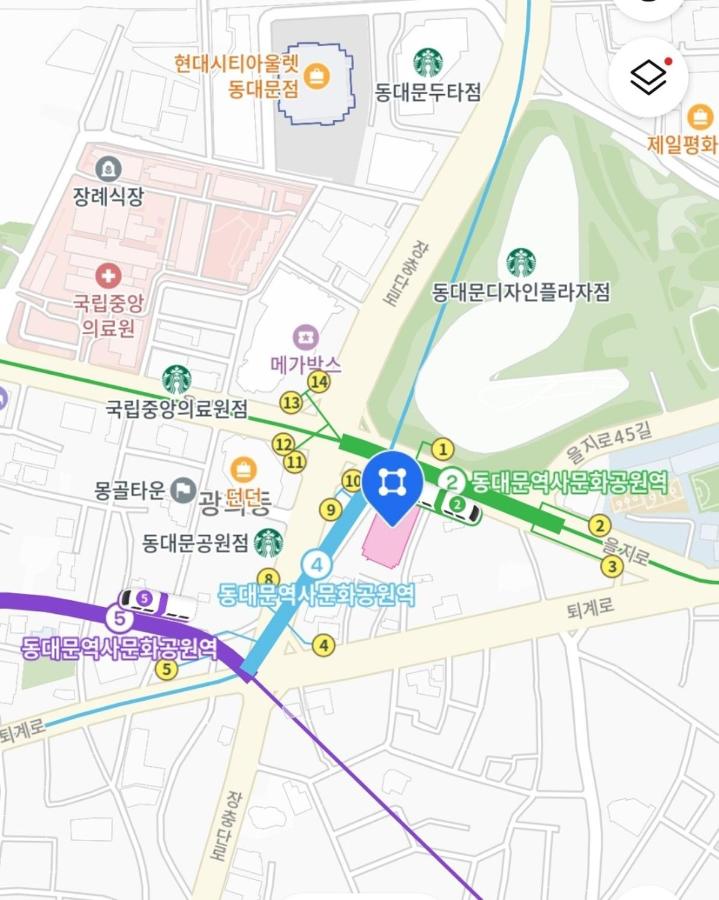Select the green Line 2 동대문역사문화공원역 station
Image resolution: width=719 pixels, height=900 pixels.
click(x=452, y=481)
